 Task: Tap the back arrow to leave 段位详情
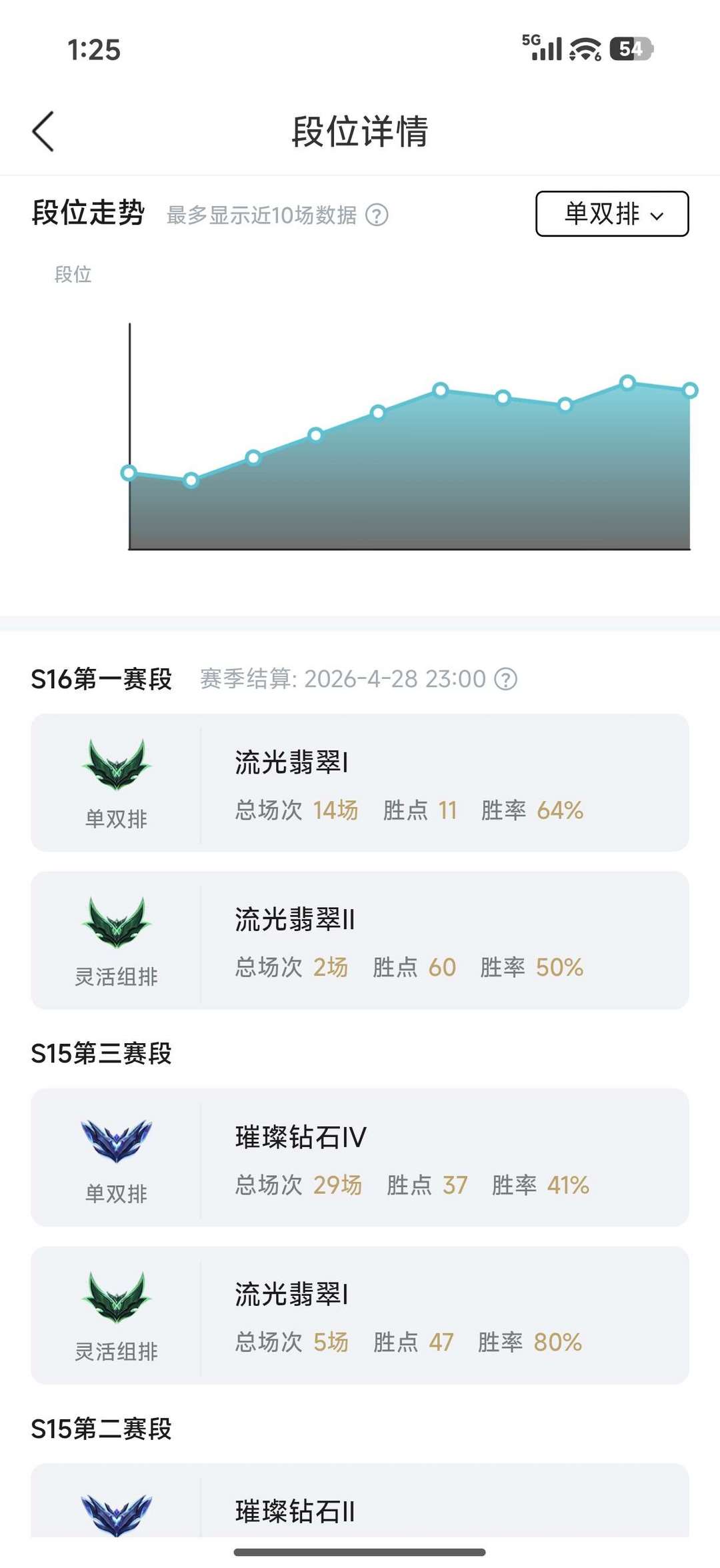tap(44, 131)
